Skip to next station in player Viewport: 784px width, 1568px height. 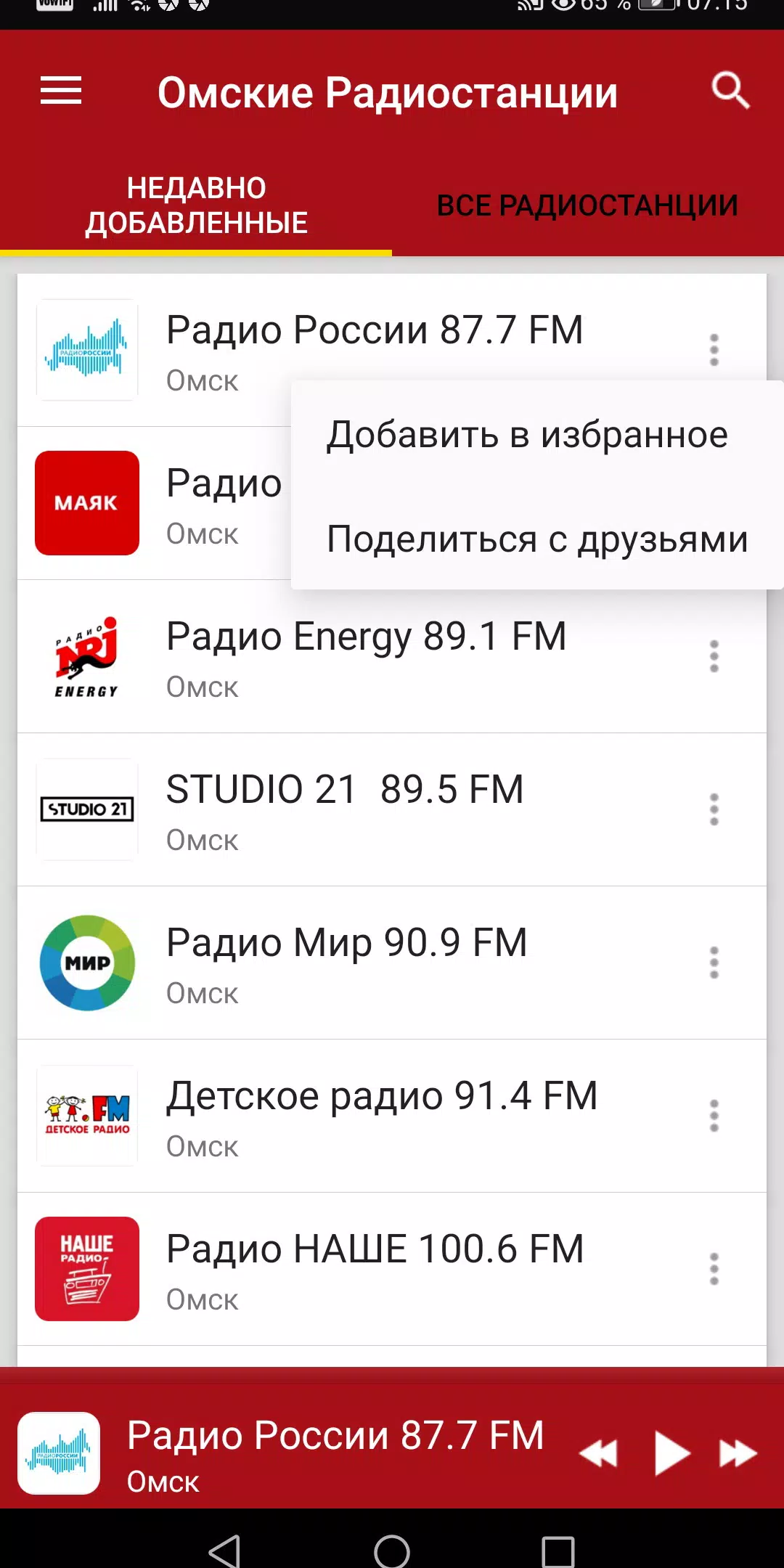pyautogui.click(x=738, y=1453)
